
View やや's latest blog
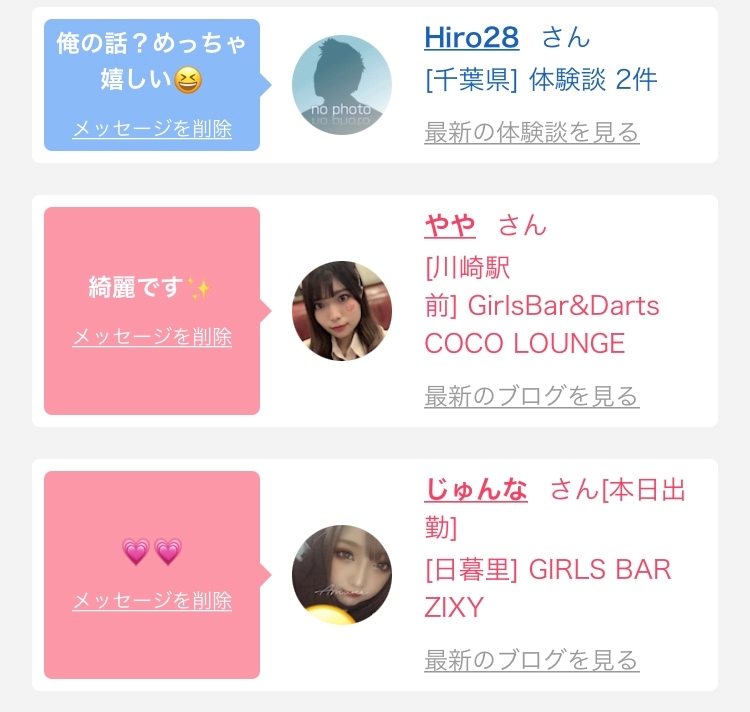[x=531, y=396]
